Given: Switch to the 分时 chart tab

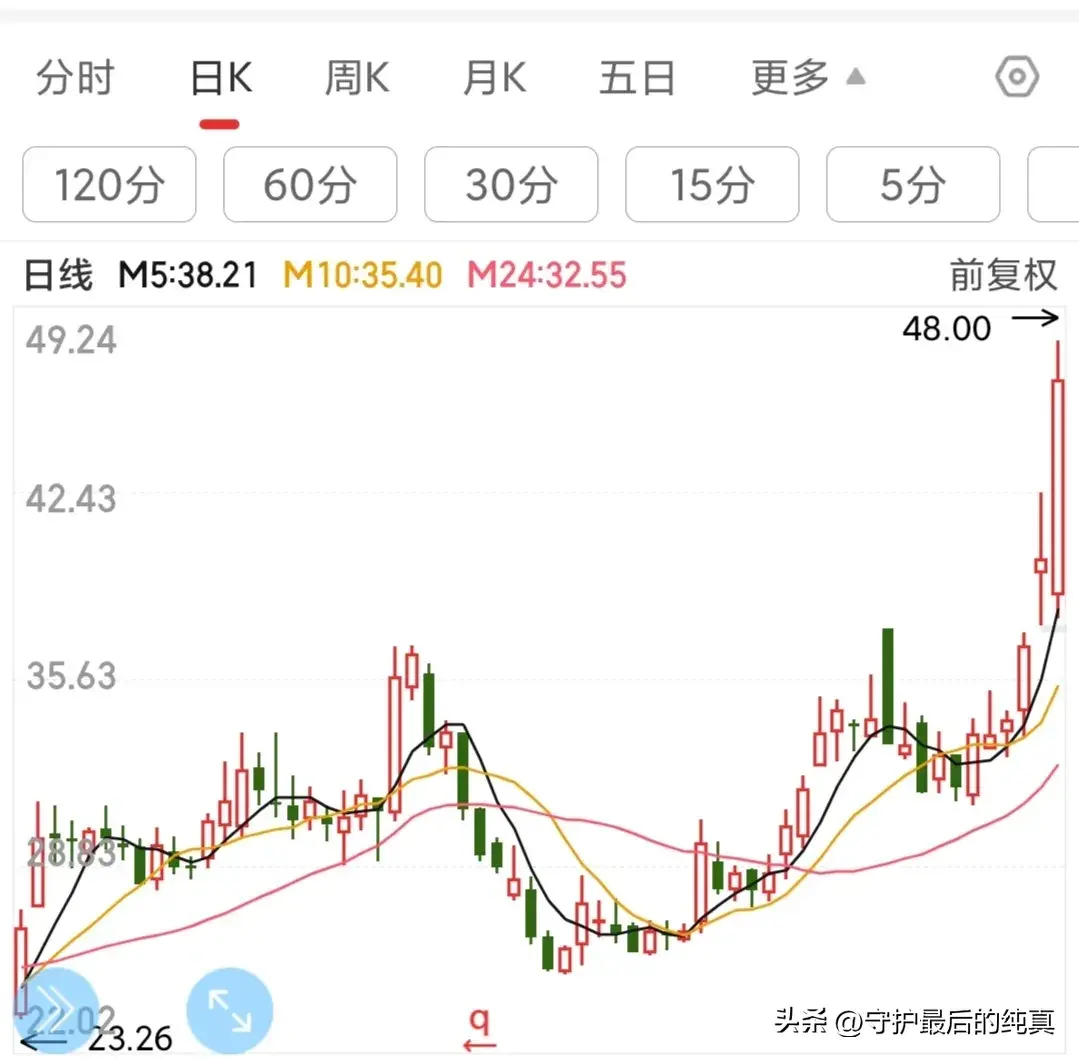Looking at the screenshot, I should point(75,78).
